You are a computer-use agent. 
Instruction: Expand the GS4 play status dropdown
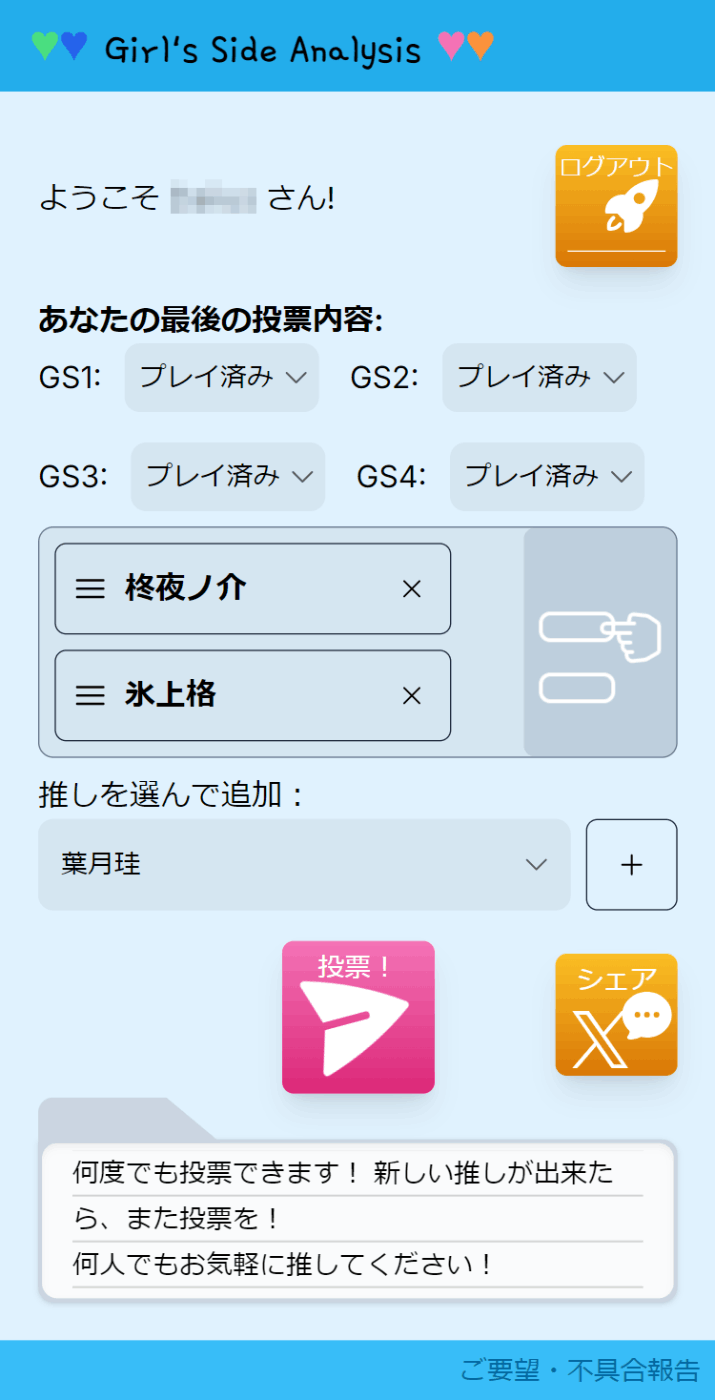(x=547, y=476)
